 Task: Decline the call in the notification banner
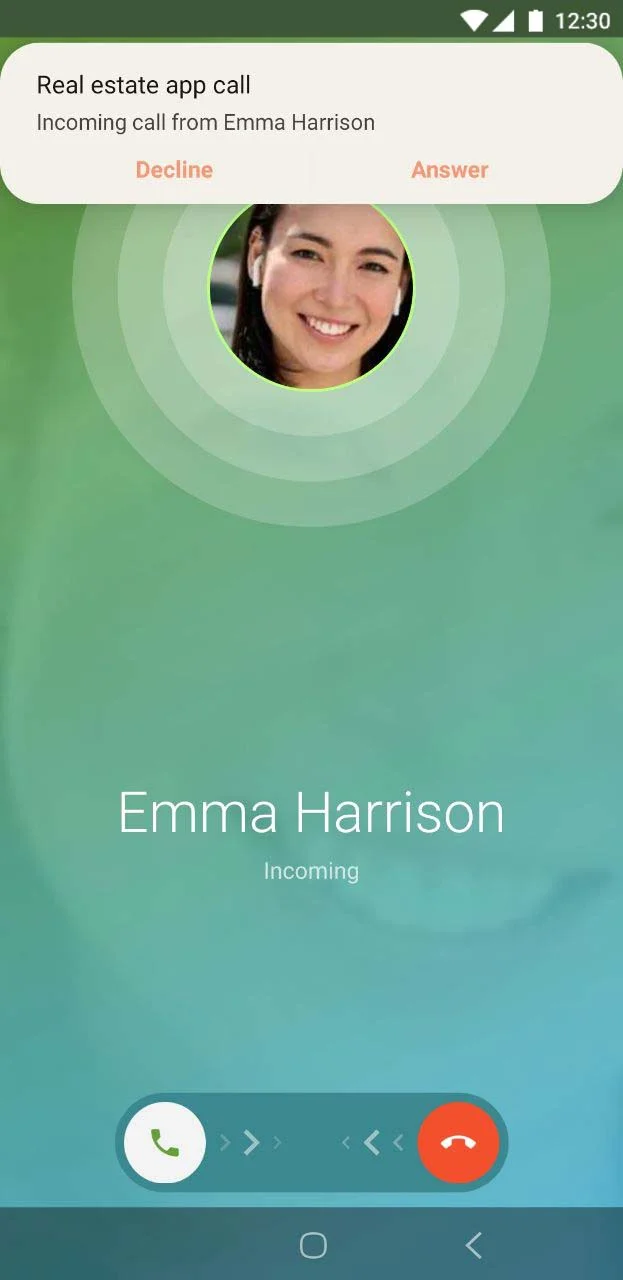(174, 170)
